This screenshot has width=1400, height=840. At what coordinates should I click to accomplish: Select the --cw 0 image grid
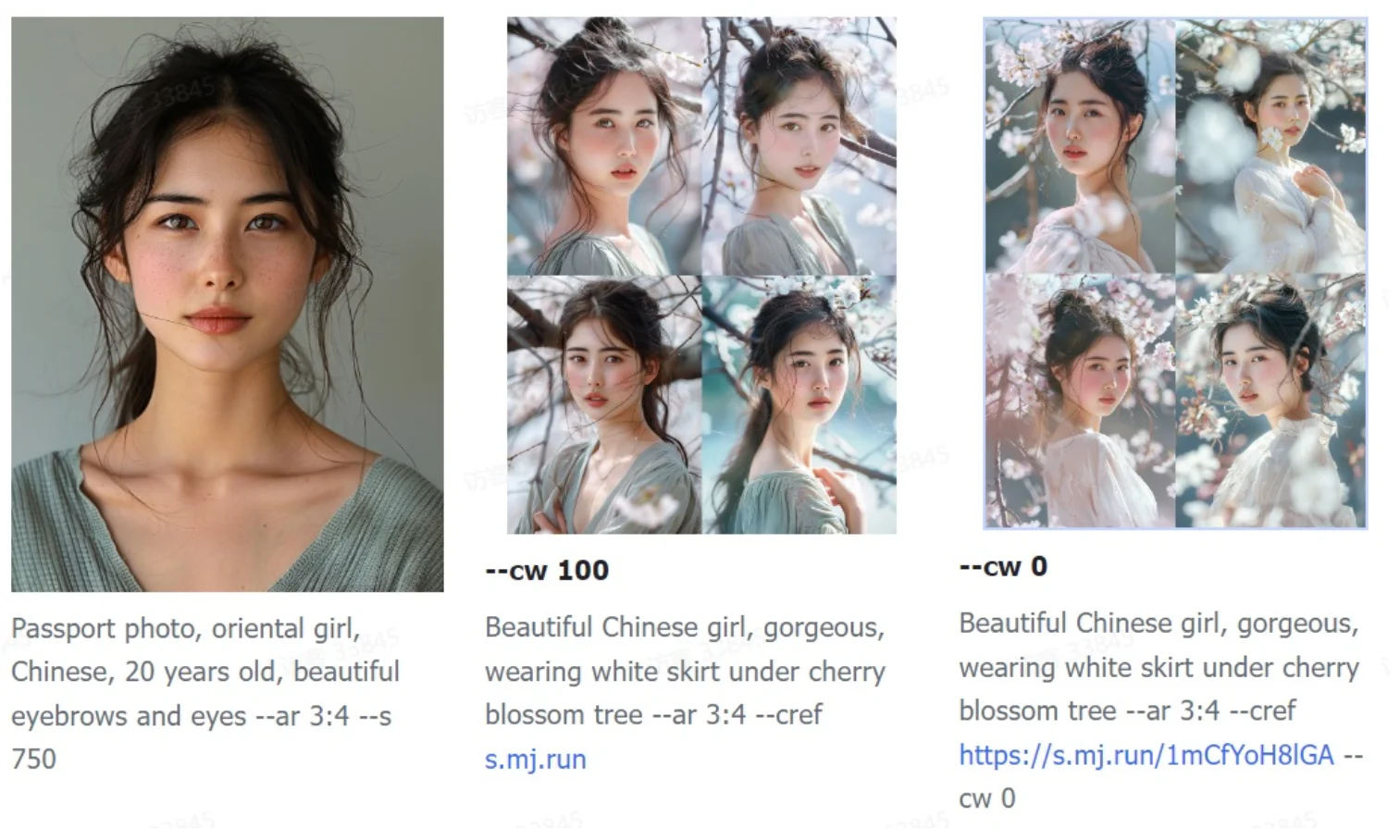[x=1175, y=273]
